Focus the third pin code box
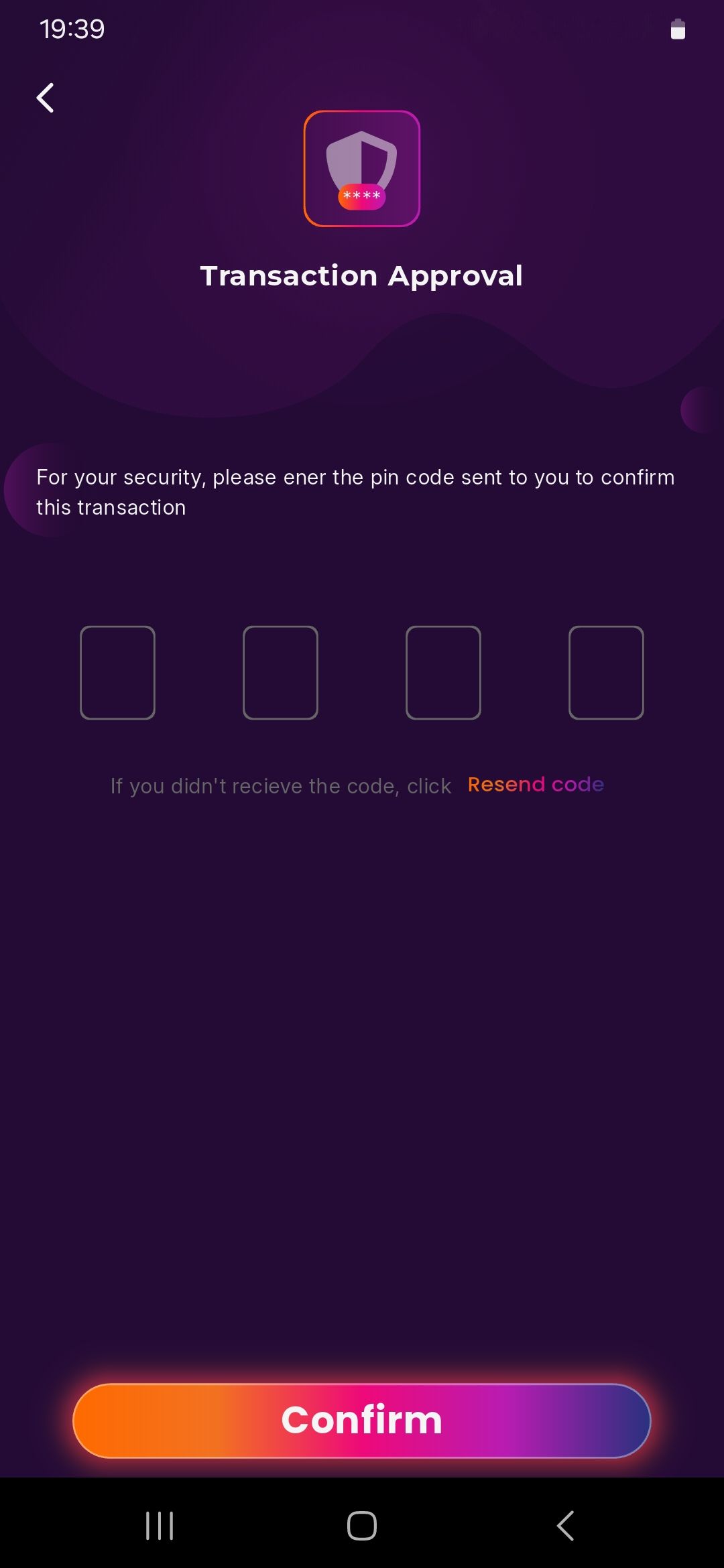Image resolution: width=724 pixels, height=1568 pixels. [443, 672]
